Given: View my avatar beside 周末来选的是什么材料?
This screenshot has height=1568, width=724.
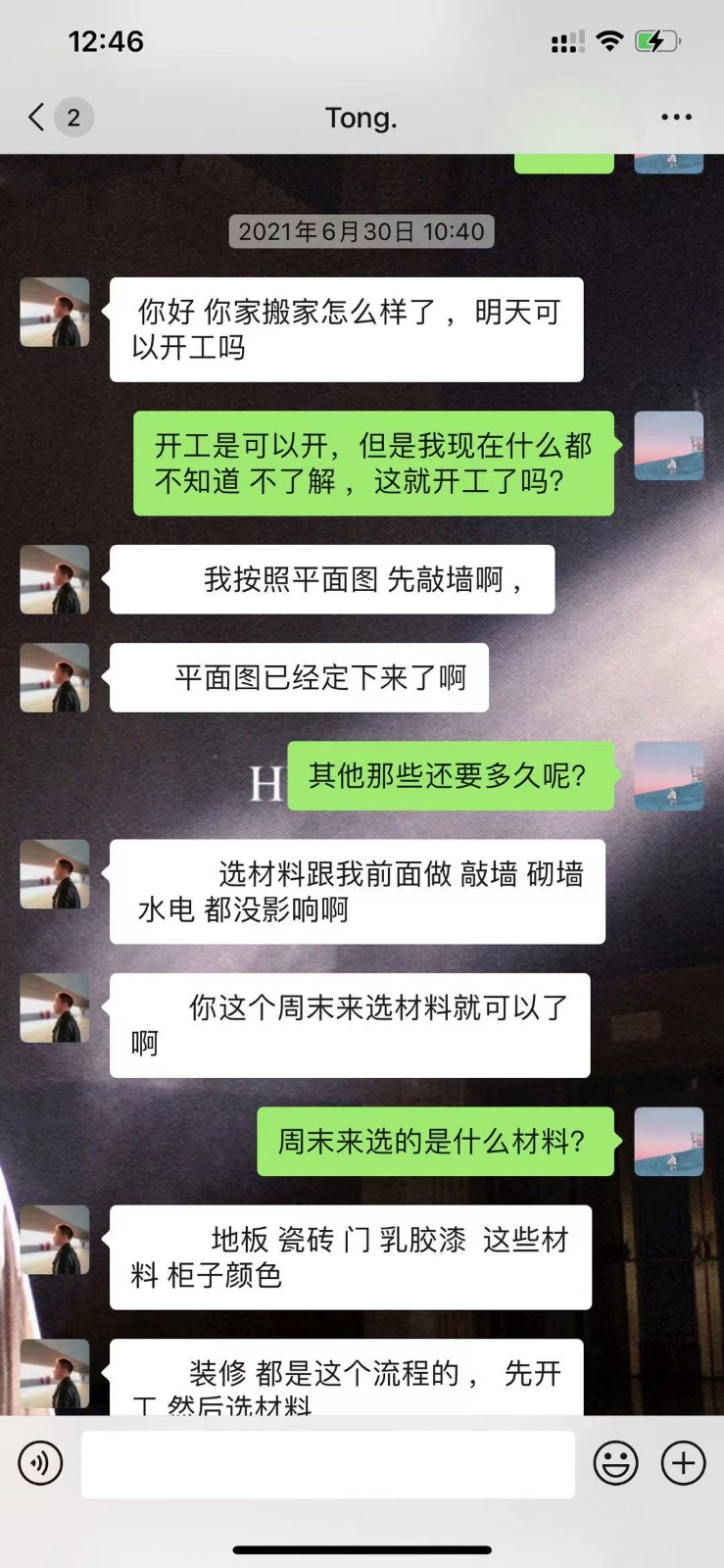Looking at the screenshot, I should (x=669, y=1142).
